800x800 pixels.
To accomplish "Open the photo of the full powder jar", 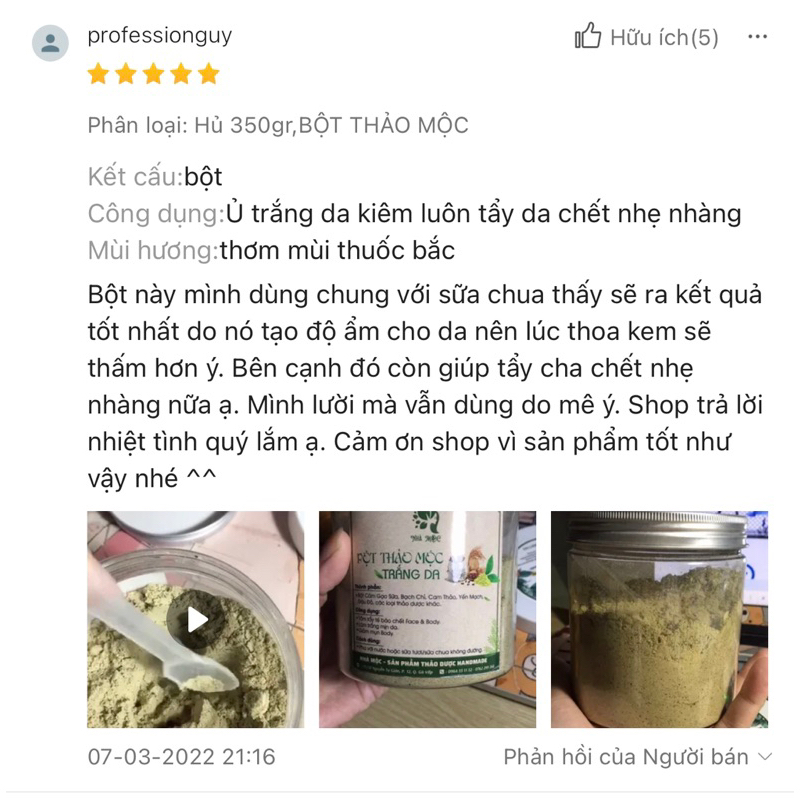I will 659,620.
